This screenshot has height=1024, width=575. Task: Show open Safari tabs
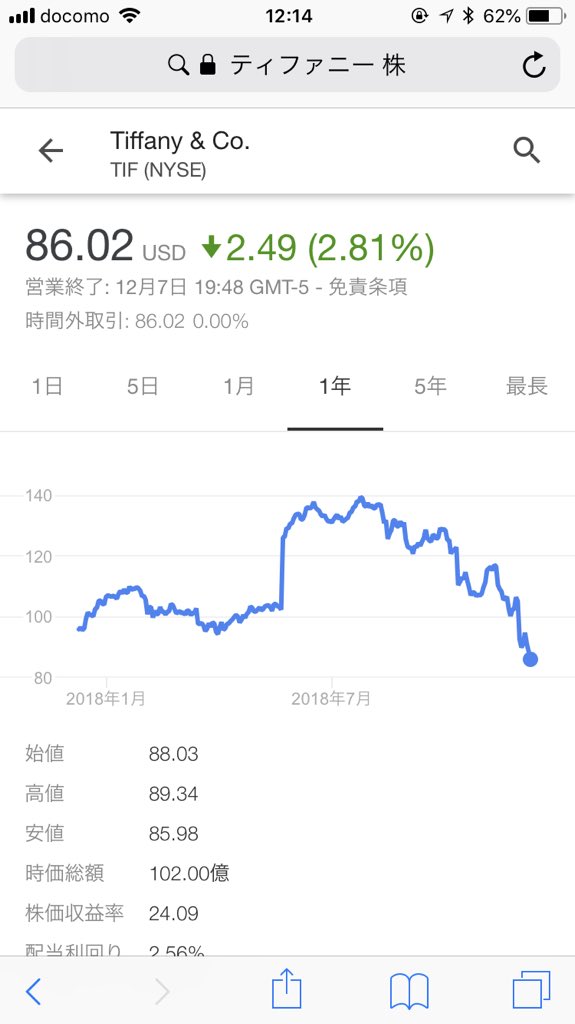(x=531, y=990)
